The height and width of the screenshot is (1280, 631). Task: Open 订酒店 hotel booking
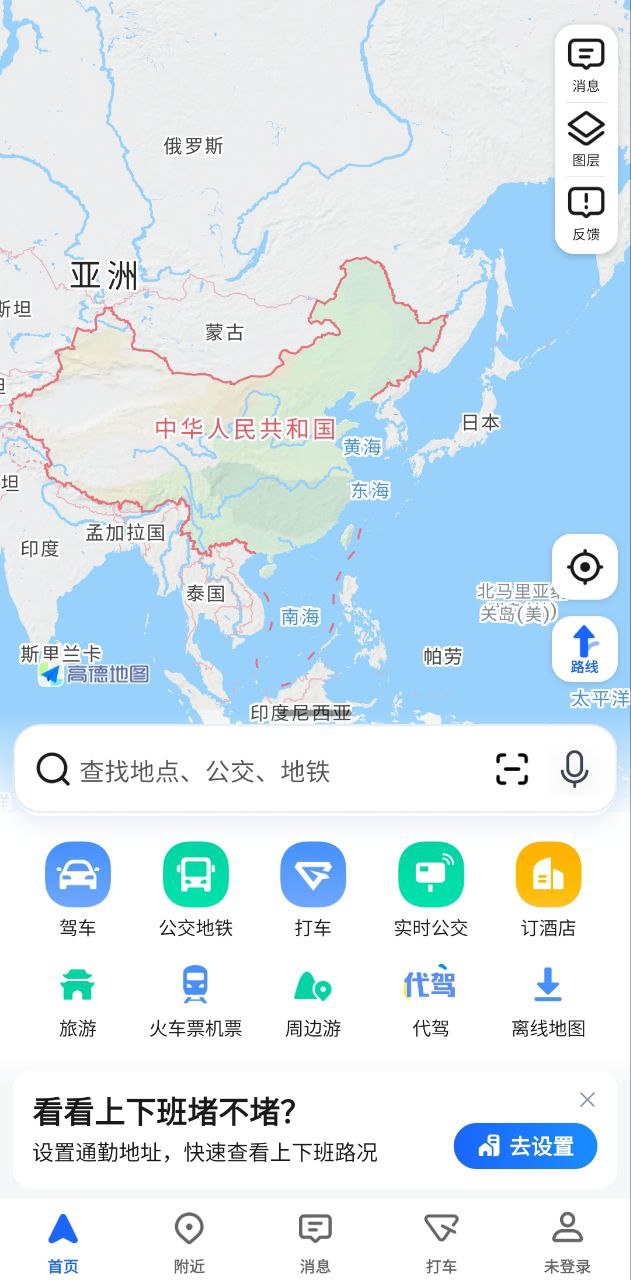548,888
